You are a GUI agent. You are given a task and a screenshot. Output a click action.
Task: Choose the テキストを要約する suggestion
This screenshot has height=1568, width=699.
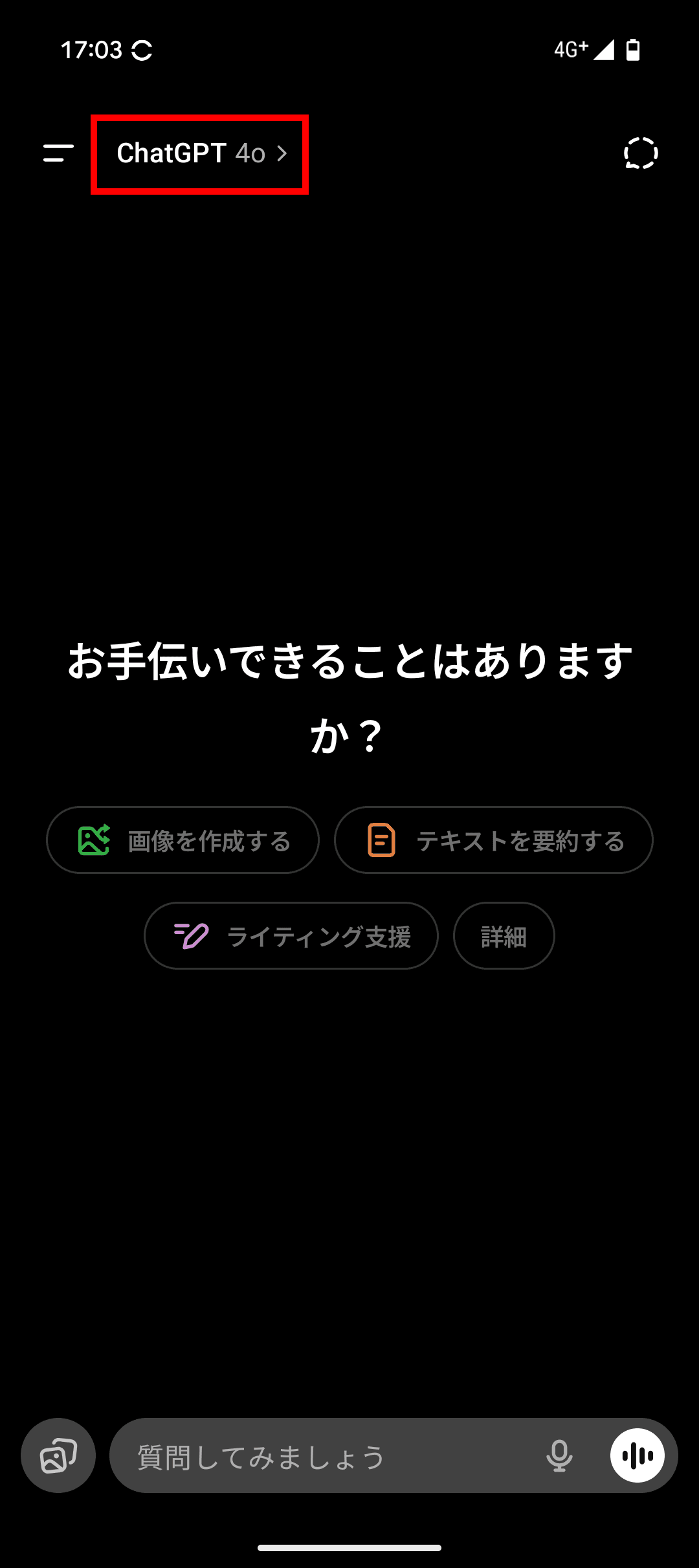493,840
